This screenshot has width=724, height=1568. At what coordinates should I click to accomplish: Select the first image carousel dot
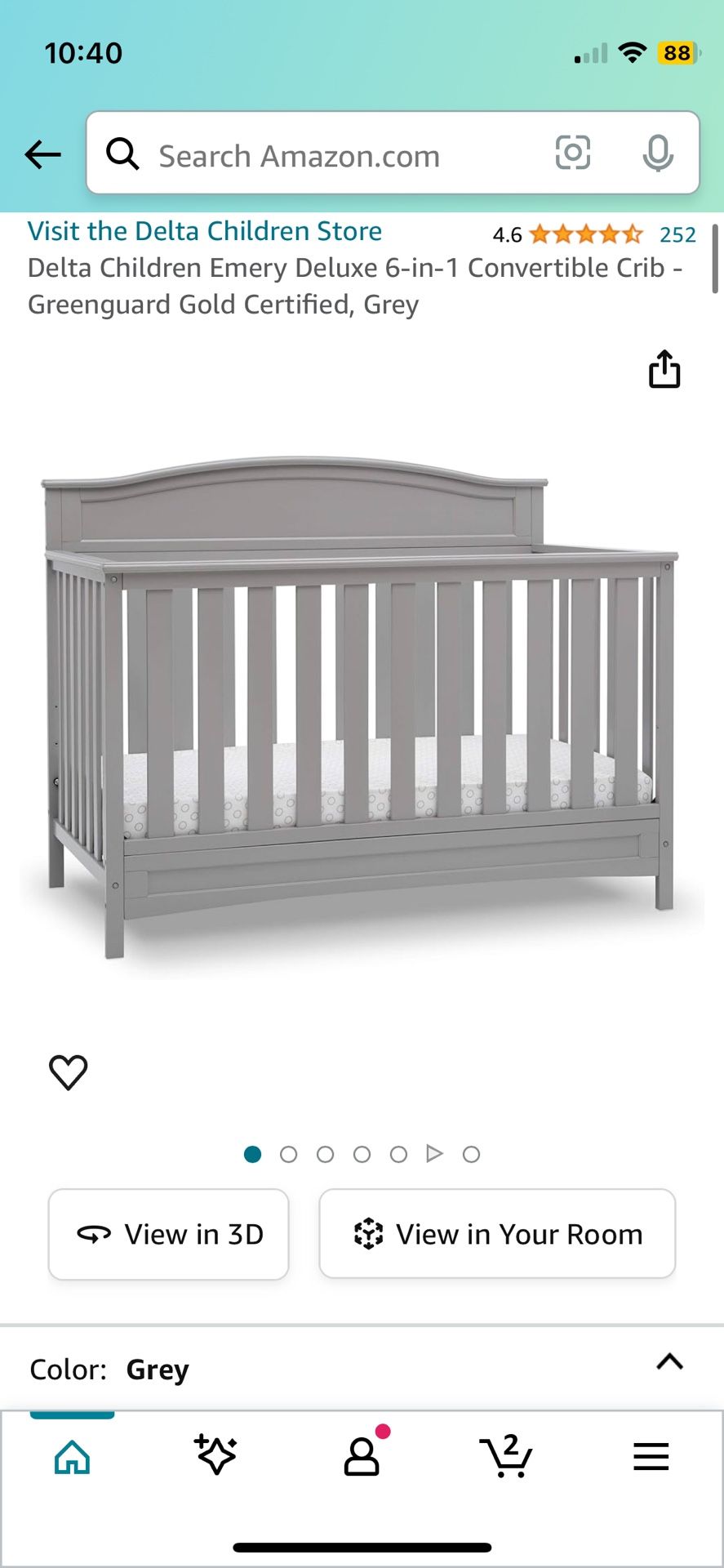(x=253, y=1154)
